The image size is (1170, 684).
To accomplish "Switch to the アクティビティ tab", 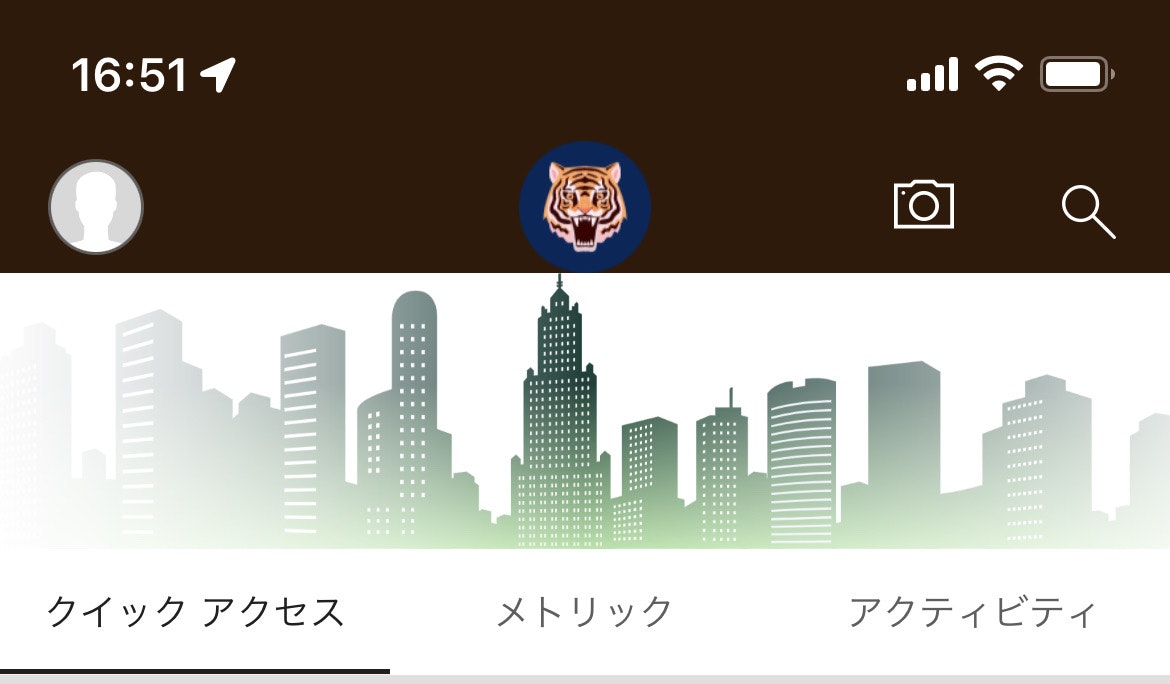I will point(972,611).
